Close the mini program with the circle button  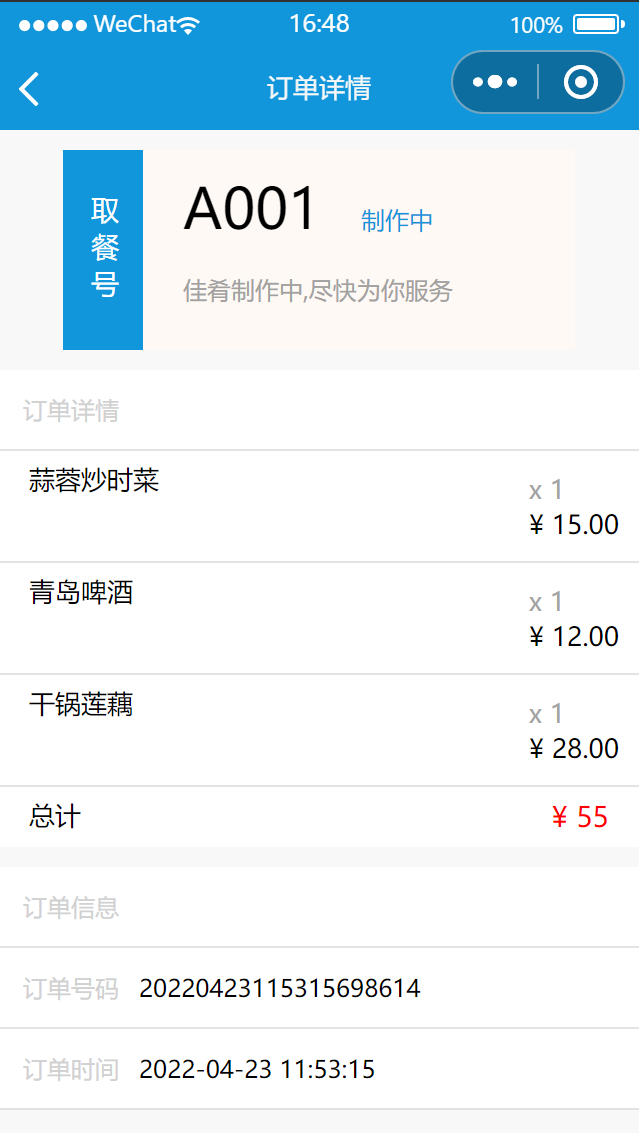click(x=581, y=82)
